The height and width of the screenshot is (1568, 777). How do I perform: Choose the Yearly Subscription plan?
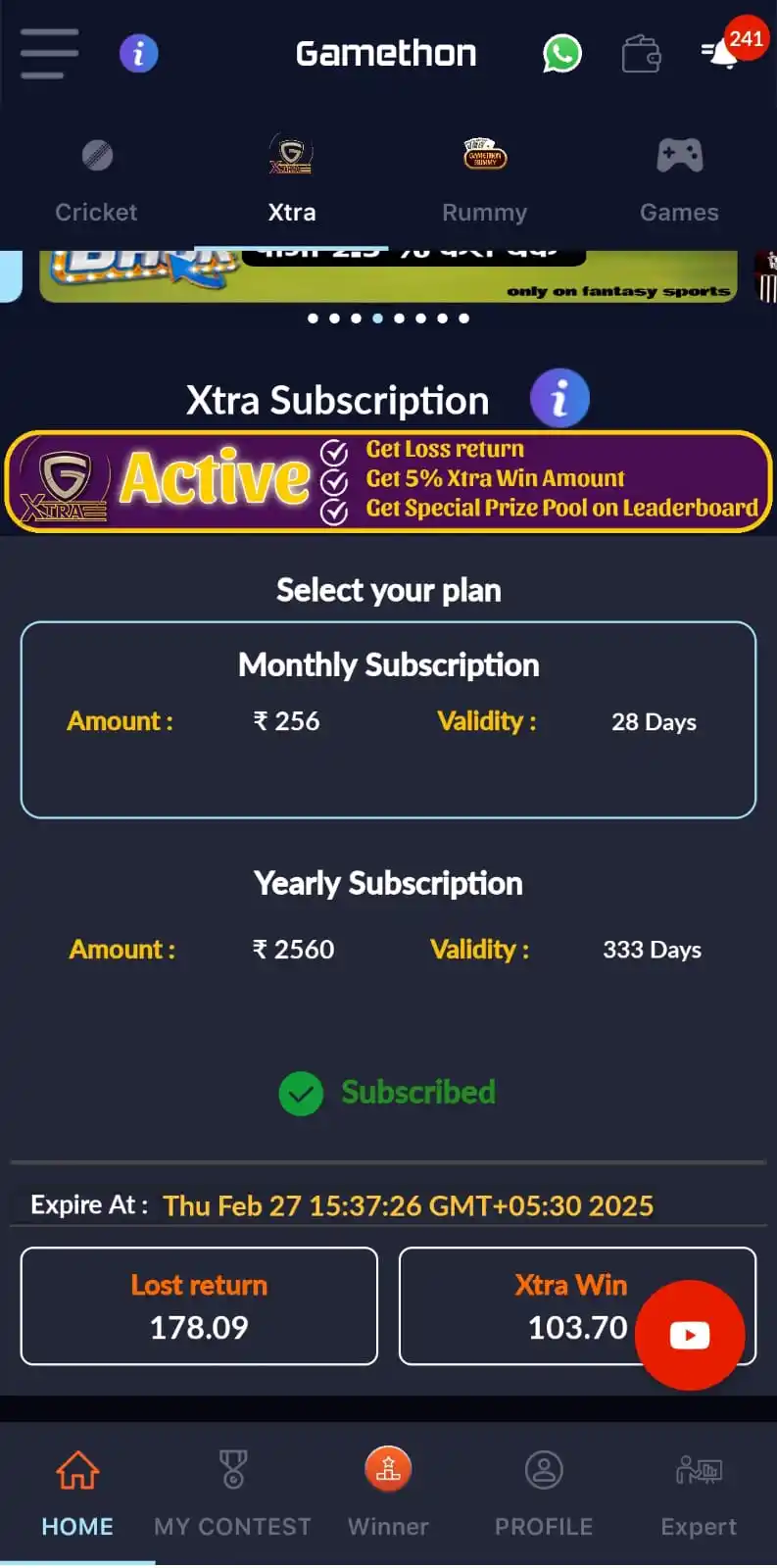point(388,921)
